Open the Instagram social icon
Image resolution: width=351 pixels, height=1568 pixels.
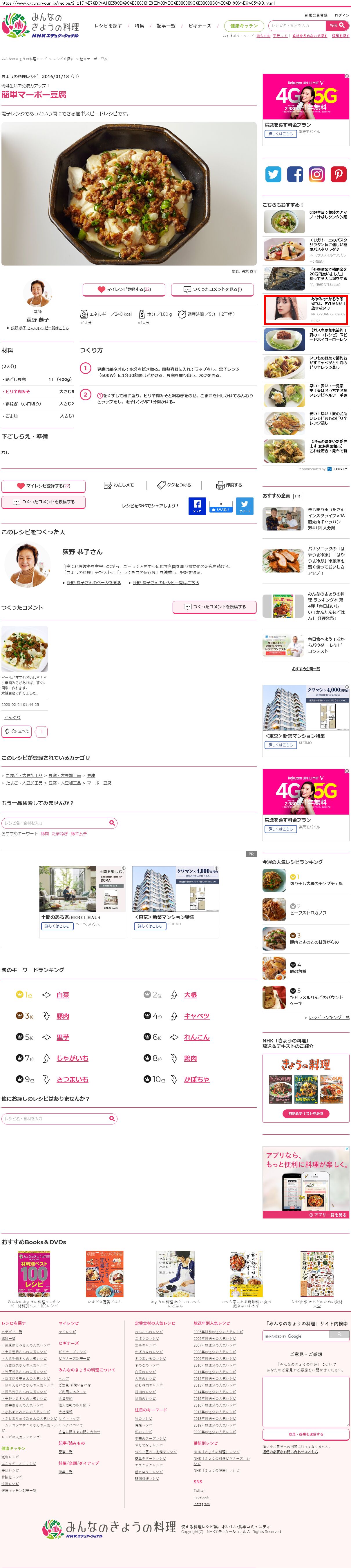point(316,175)
